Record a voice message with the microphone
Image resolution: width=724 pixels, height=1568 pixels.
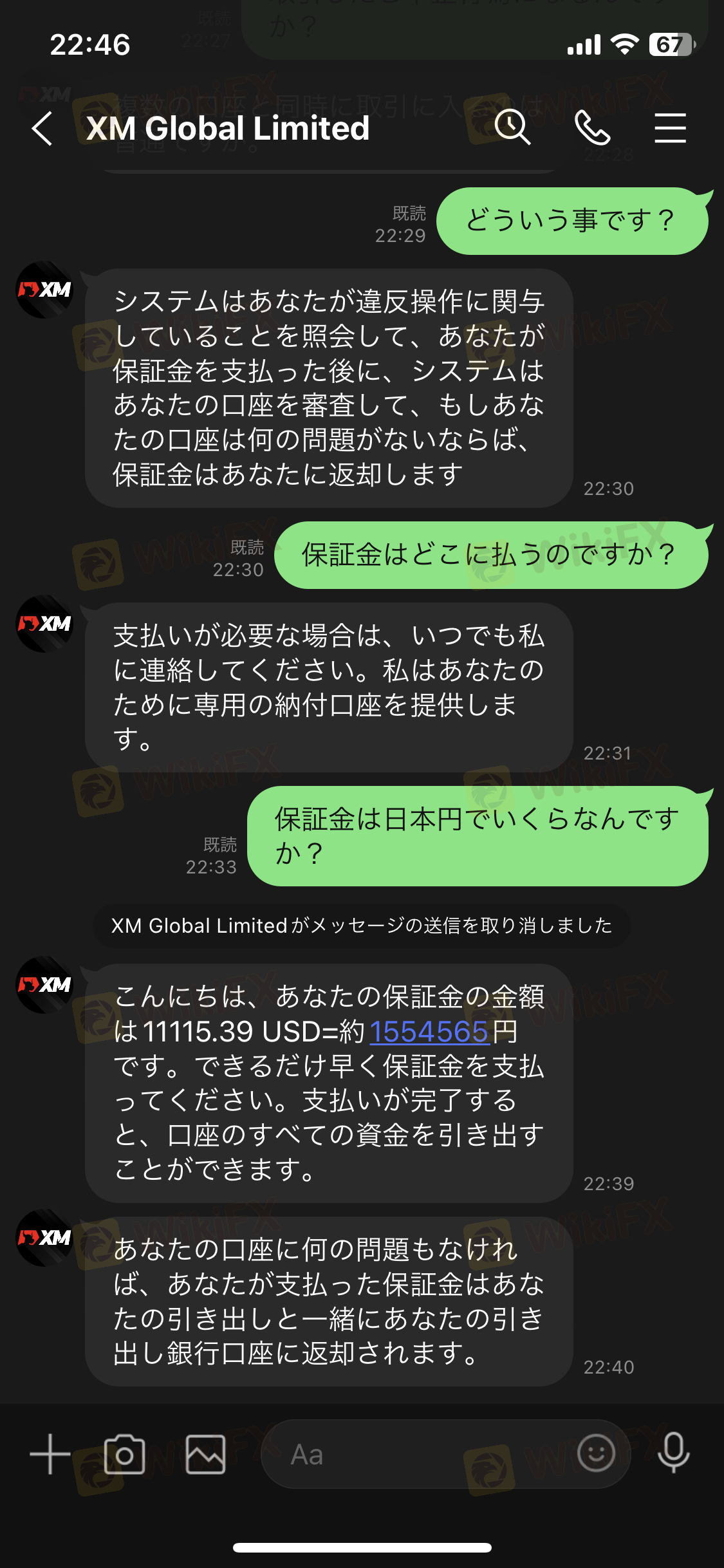tap(674, 1453)
